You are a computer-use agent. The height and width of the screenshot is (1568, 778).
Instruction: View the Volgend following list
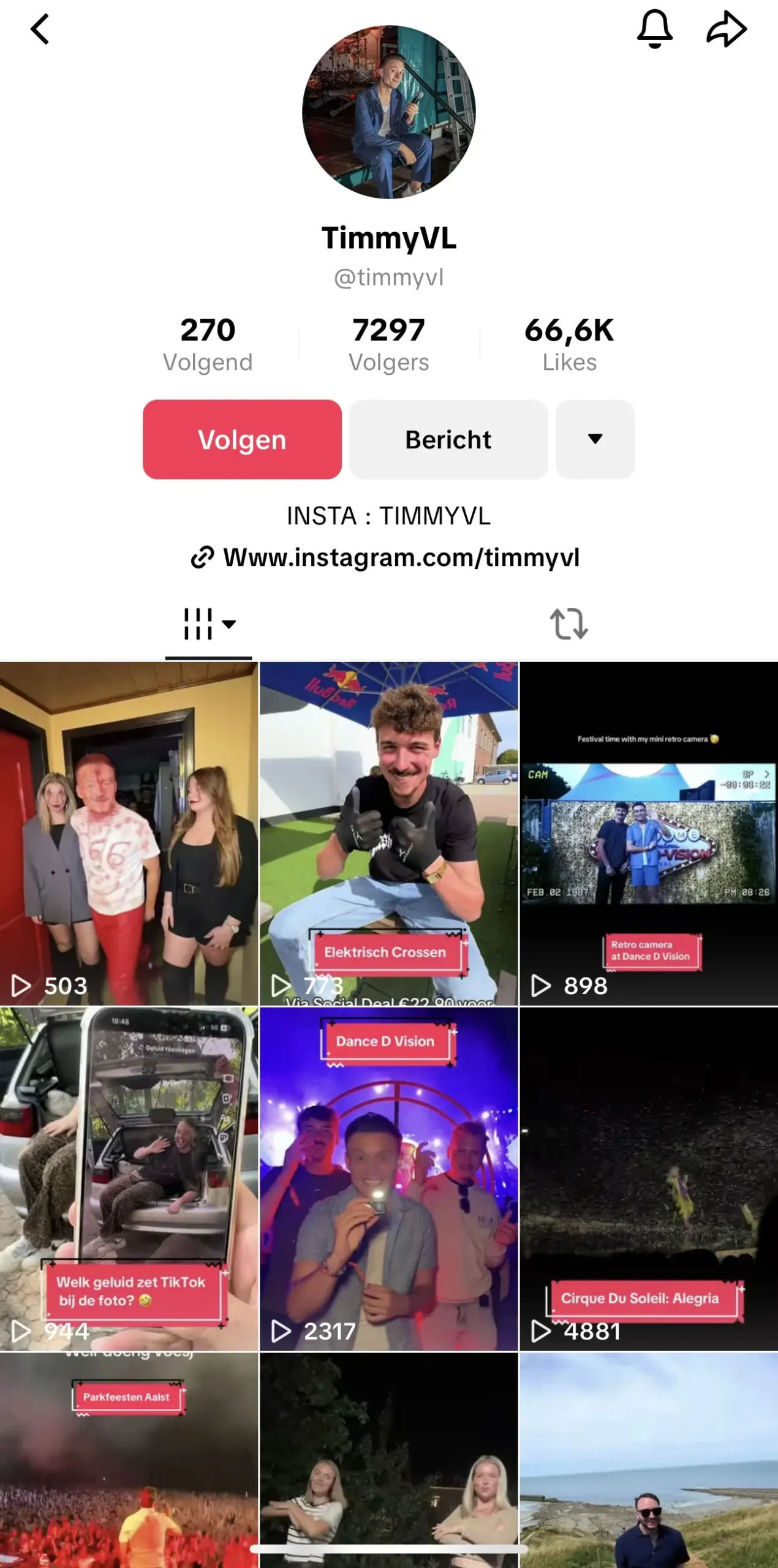[x=208, y=344]
